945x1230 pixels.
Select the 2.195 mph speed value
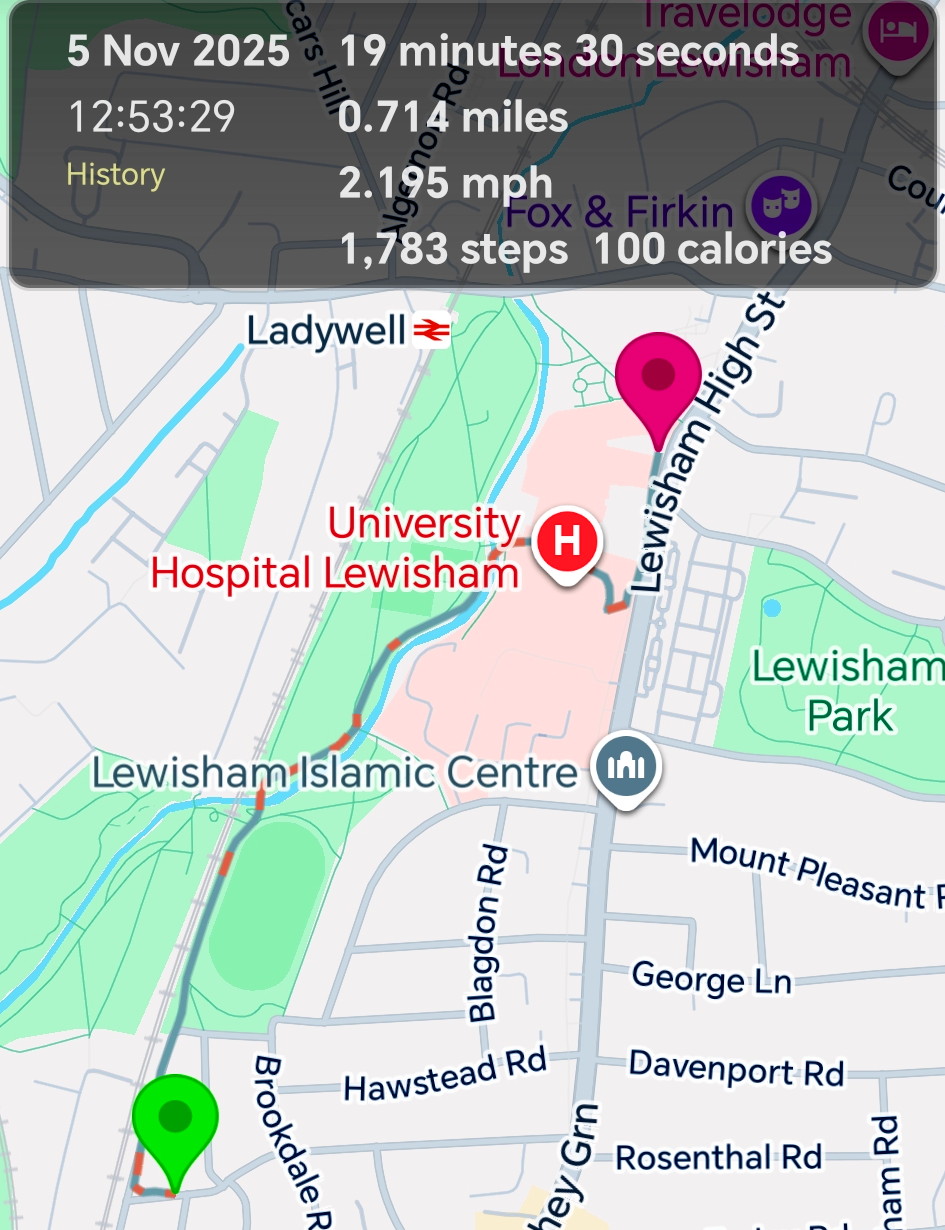tap(446, 183)
